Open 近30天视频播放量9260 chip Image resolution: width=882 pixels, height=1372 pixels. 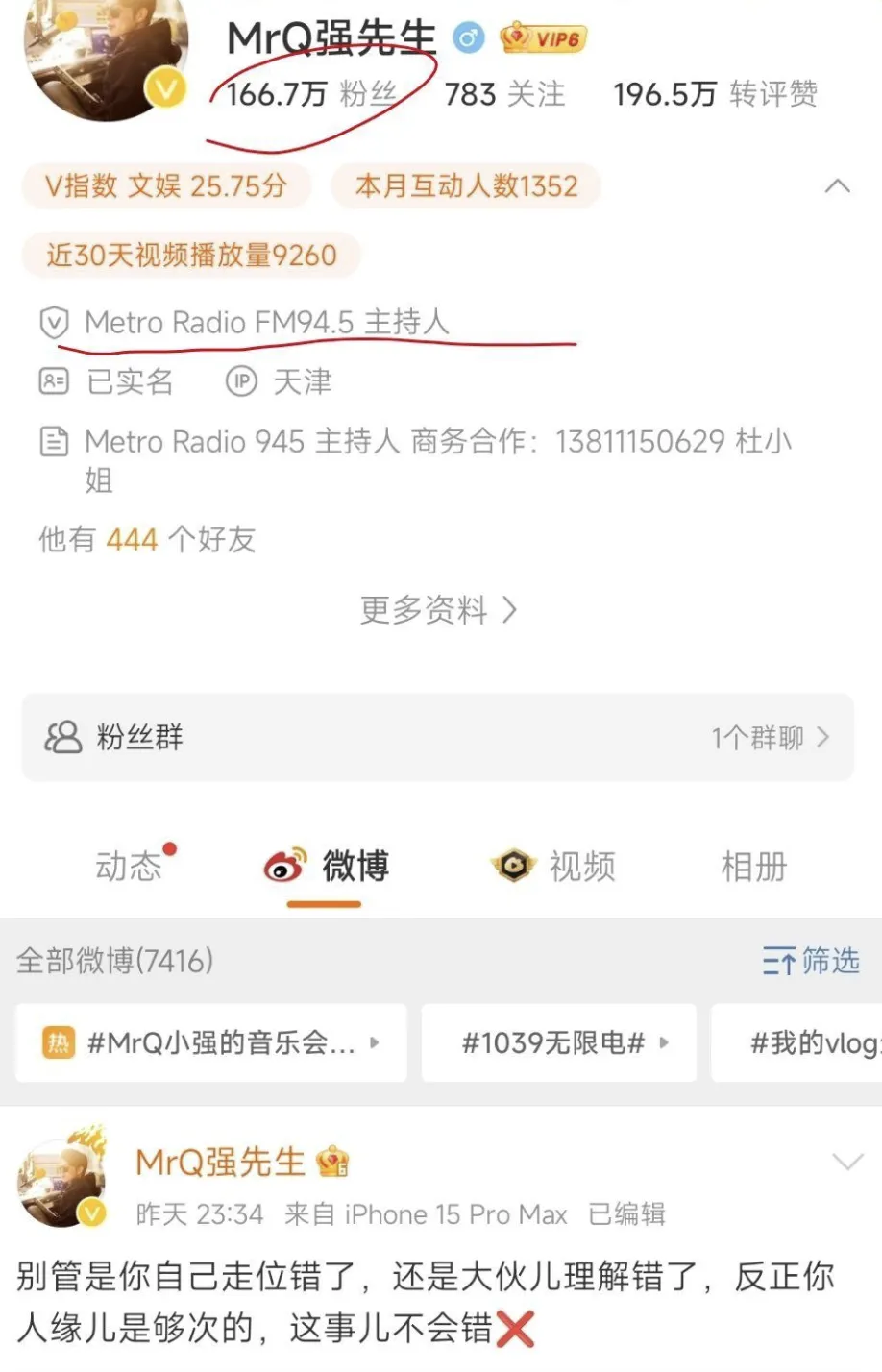191,256
